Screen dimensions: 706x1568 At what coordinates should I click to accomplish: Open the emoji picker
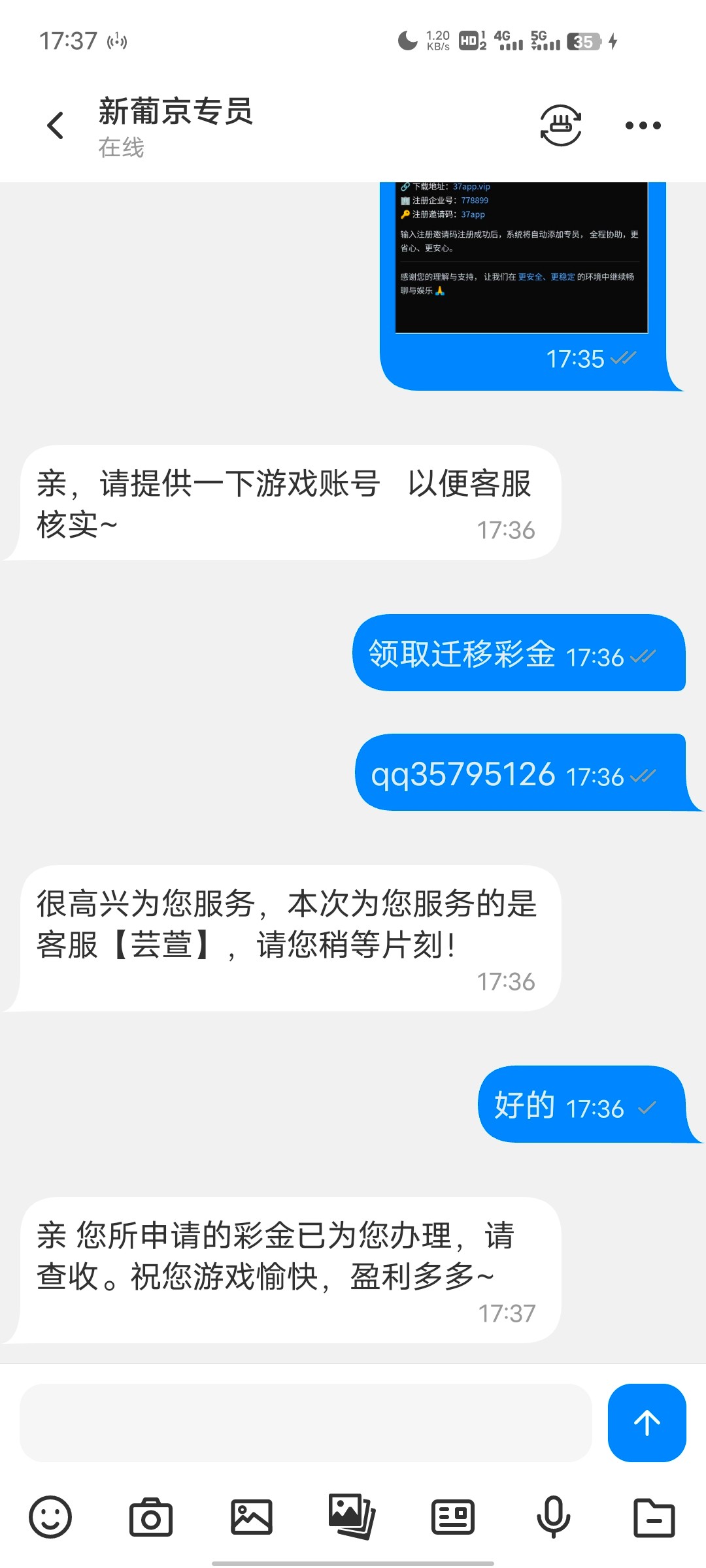[x=50, y=1516]
